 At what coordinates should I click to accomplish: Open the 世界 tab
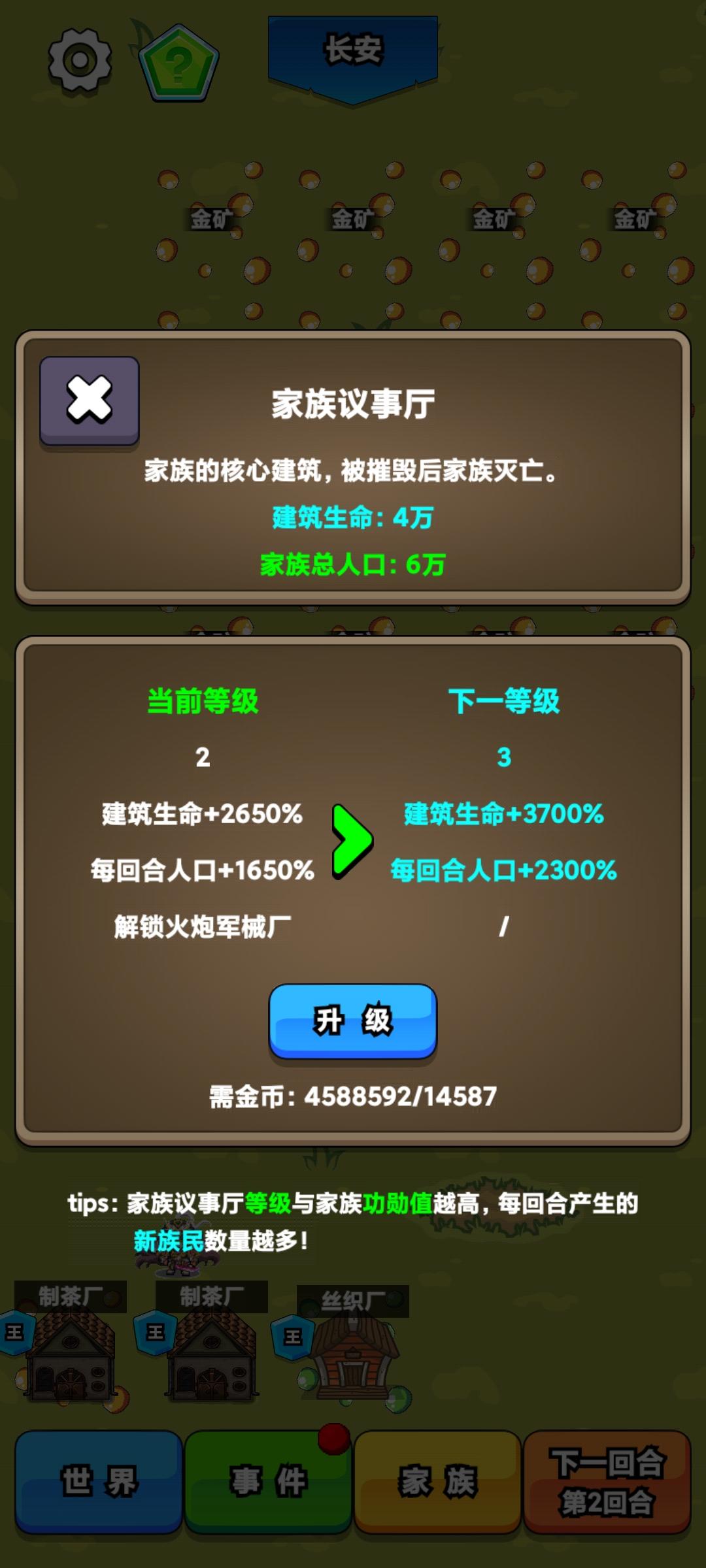[99, 1481]
